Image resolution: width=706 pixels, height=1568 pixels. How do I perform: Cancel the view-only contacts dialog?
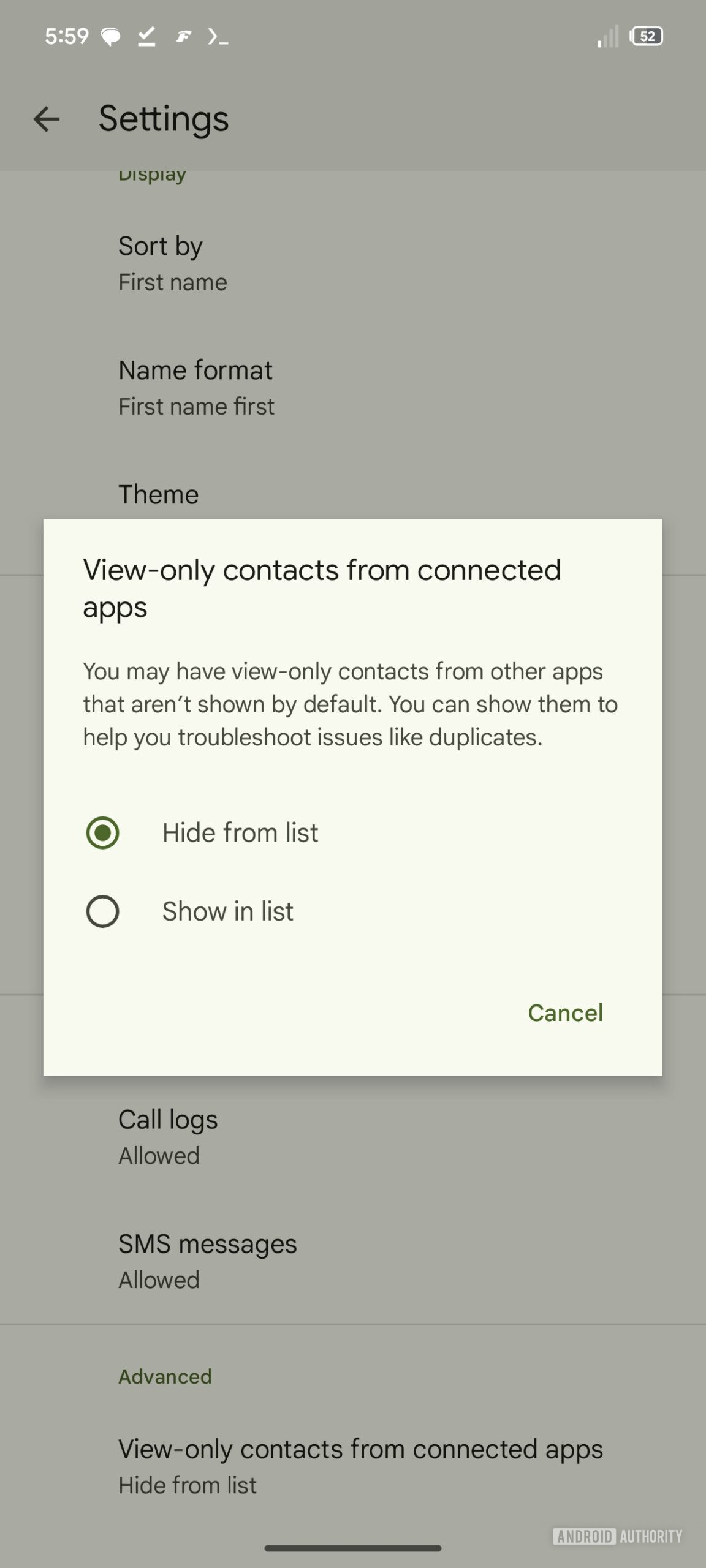coord(565,1013)
